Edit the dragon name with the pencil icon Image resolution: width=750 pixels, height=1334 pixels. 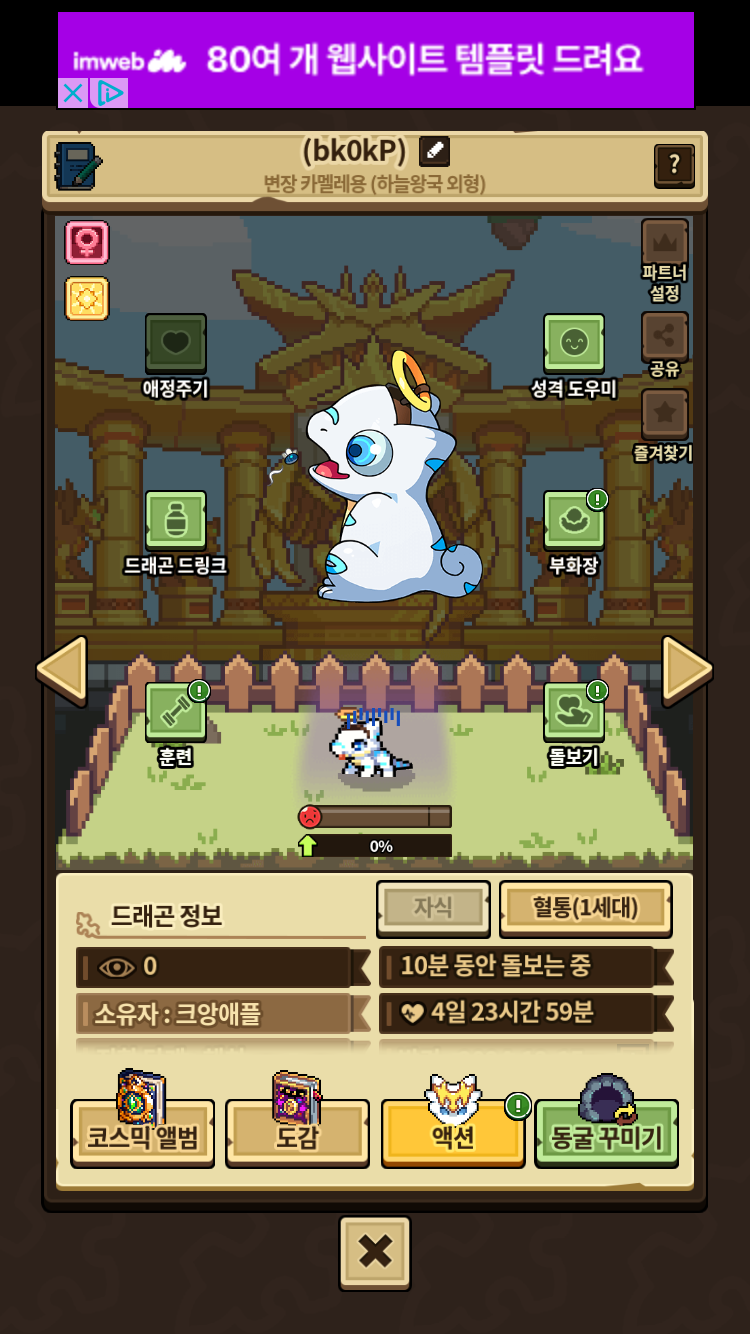[434, 152]
